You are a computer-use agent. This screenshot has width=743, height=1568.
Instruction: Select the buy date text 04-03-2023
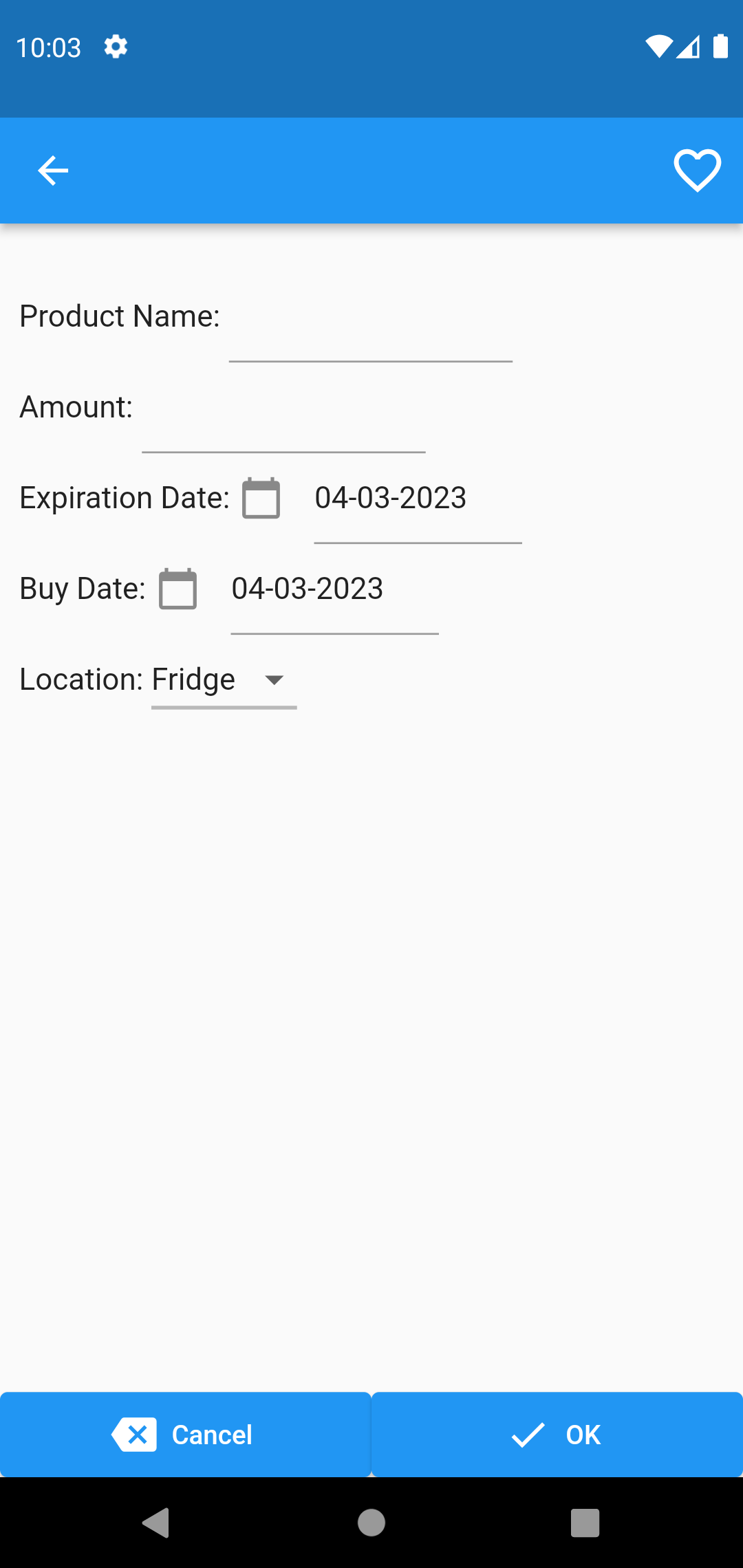click(307, 588)
